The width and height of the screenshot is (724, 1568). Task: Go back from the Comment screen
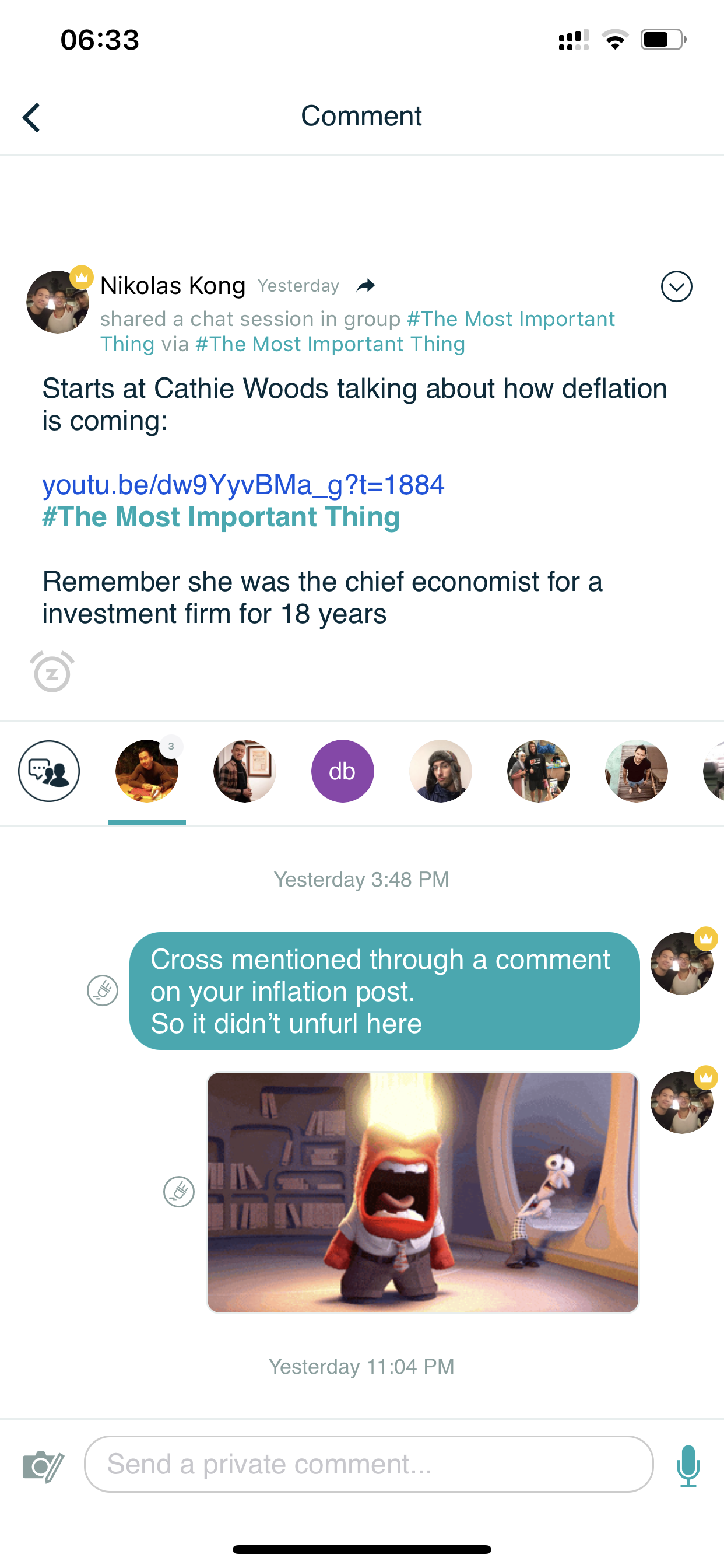pyautogui.click(x=31, y=117)
